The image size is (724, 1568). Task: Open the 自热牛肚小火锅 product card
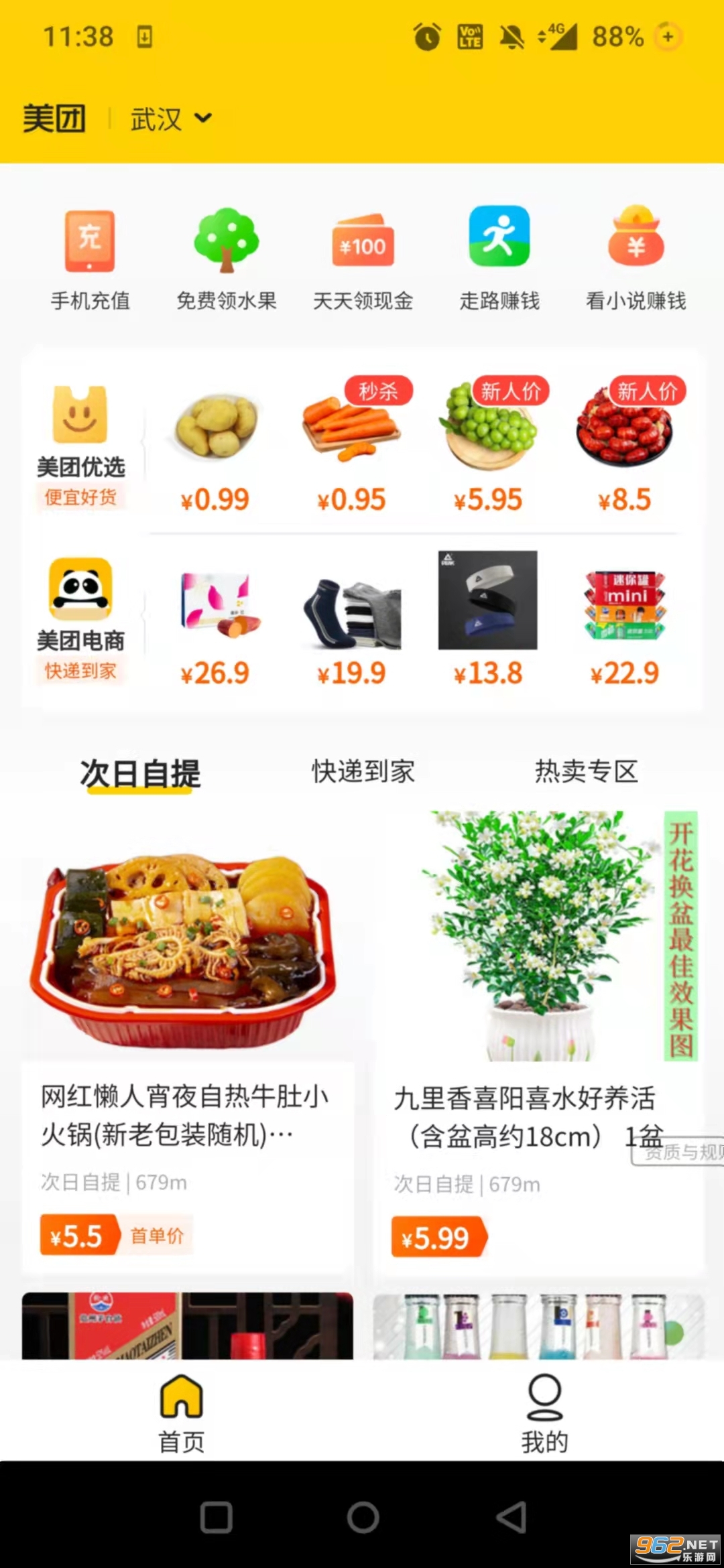click(188, 1039)
